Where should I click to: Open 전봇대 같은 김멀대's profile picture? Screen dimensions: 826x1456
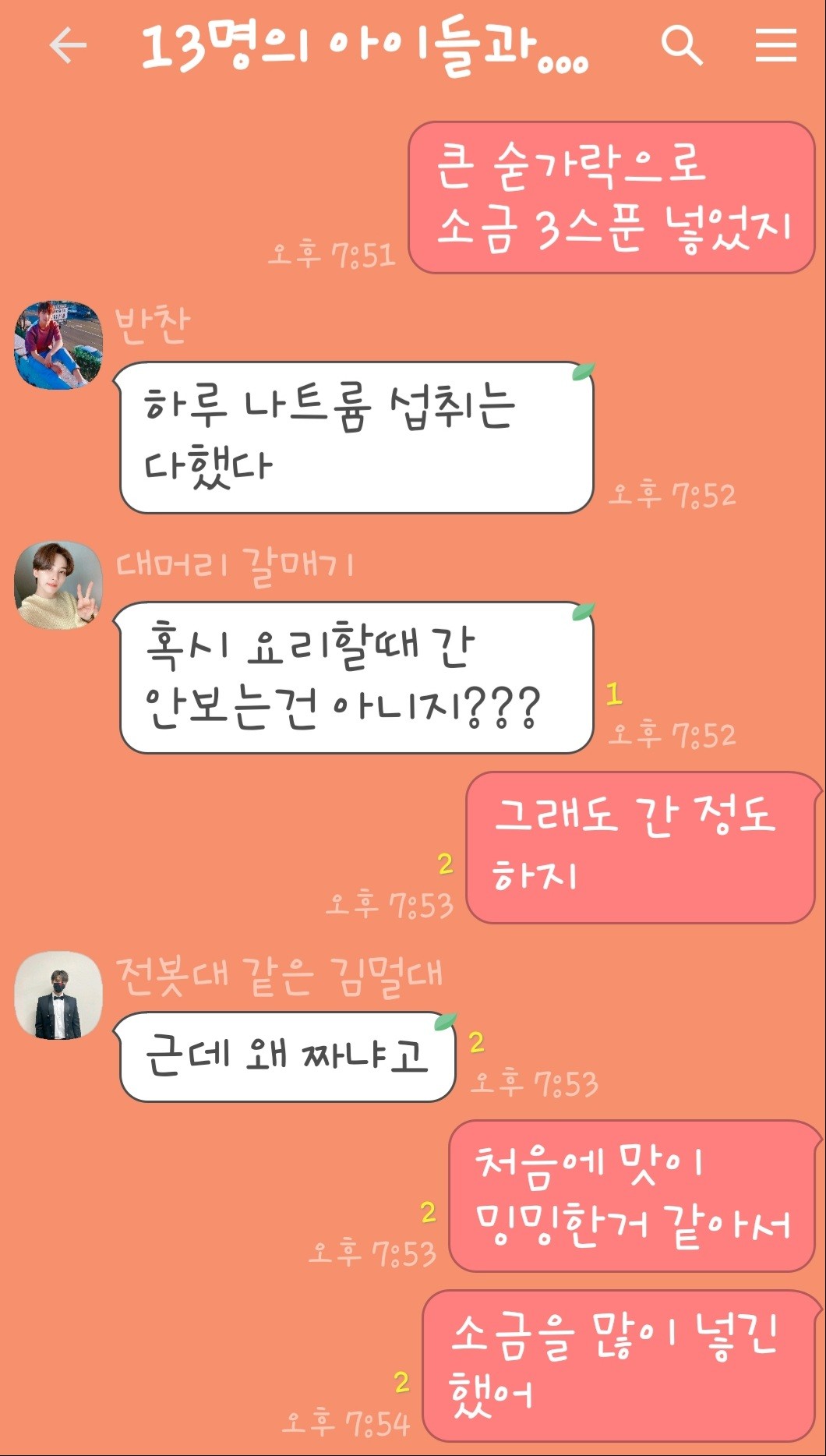click(x=58, y=995)
